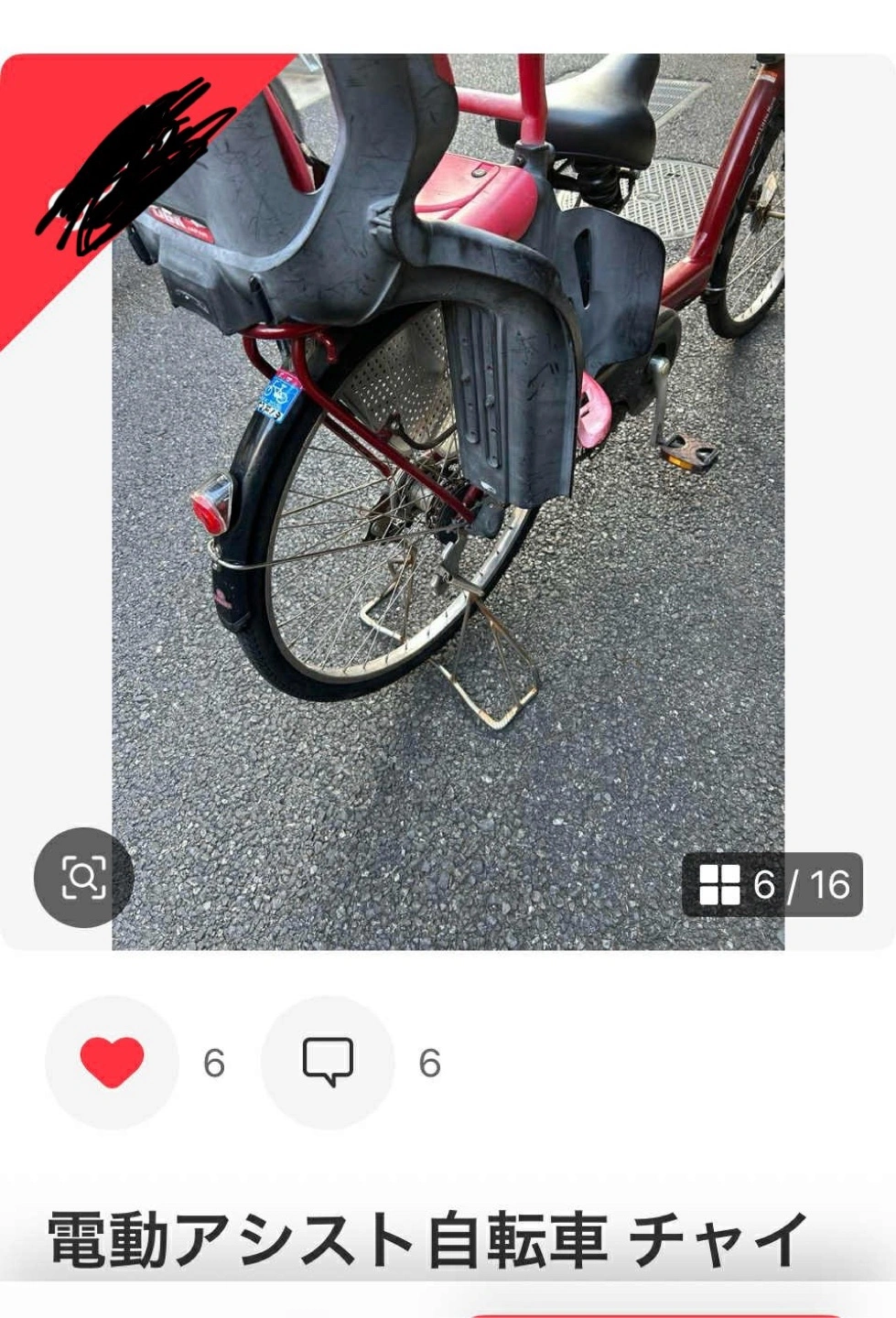896x1318 pixels.
Task: Tap the image search icon on photo
Action: 83,878
